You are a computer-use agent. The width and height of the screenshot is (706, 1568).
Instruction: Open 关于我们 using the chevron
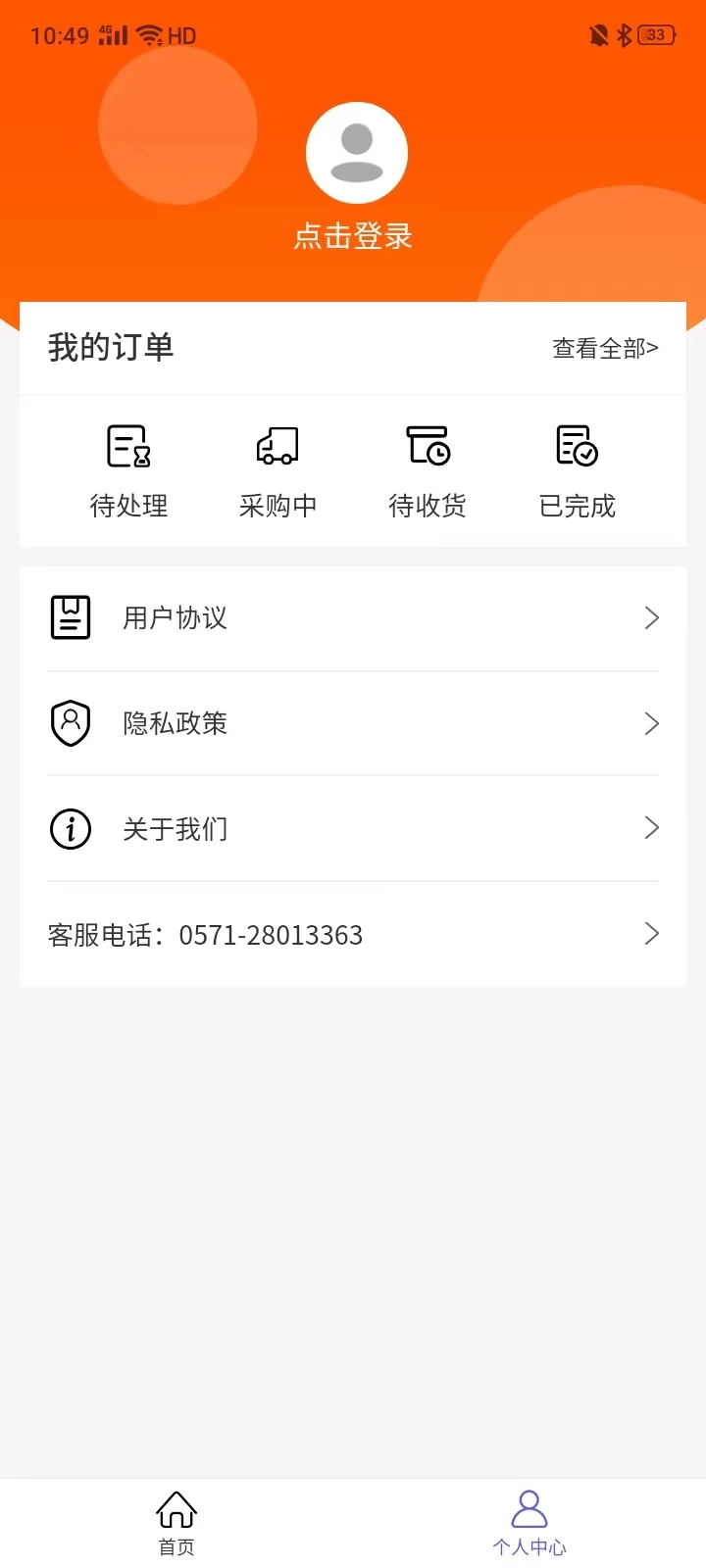tap(651, 828)
